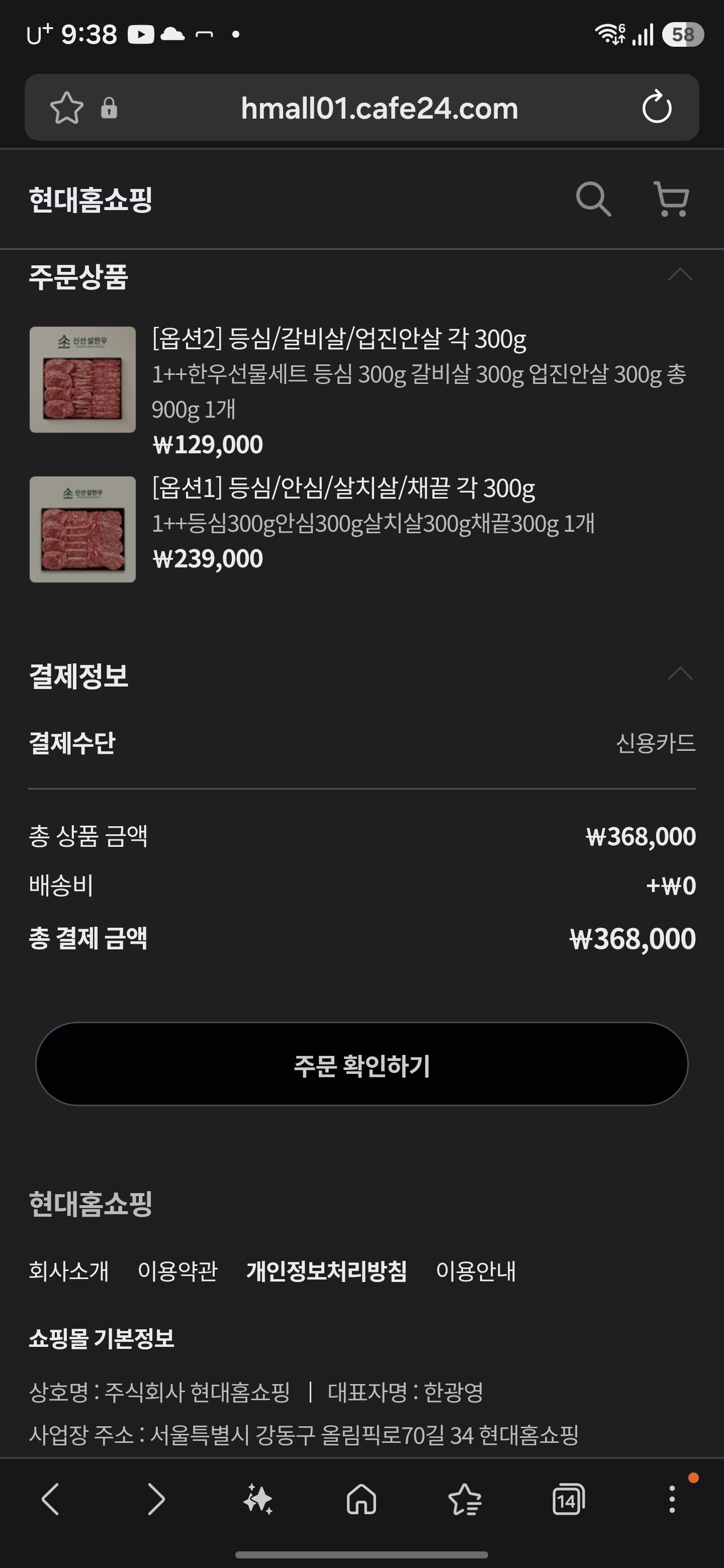The image size is (724, 1568).
Task: Tap the hmall01.cafe24.com address field
Action: click(380, 109)
